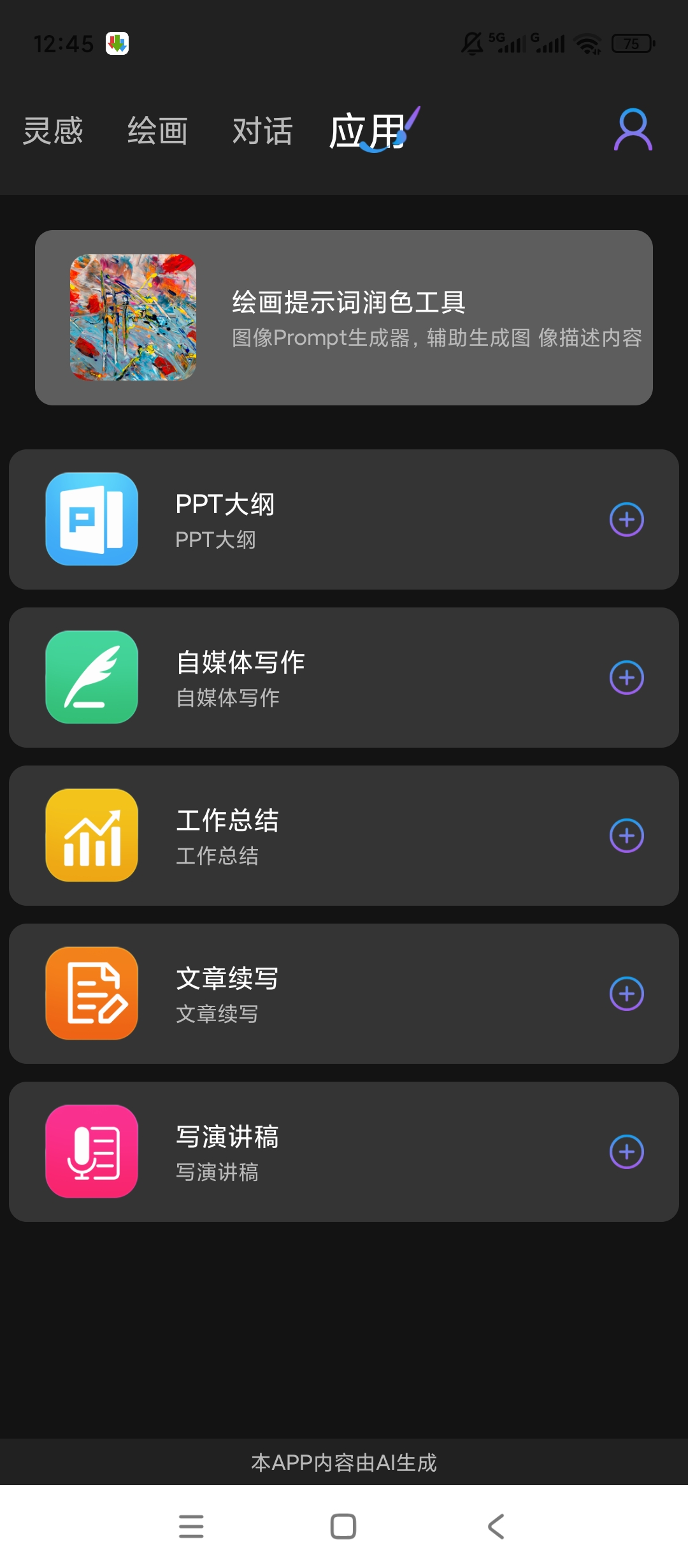
Task: Open the user profile icon
Action: click(633, 130)
